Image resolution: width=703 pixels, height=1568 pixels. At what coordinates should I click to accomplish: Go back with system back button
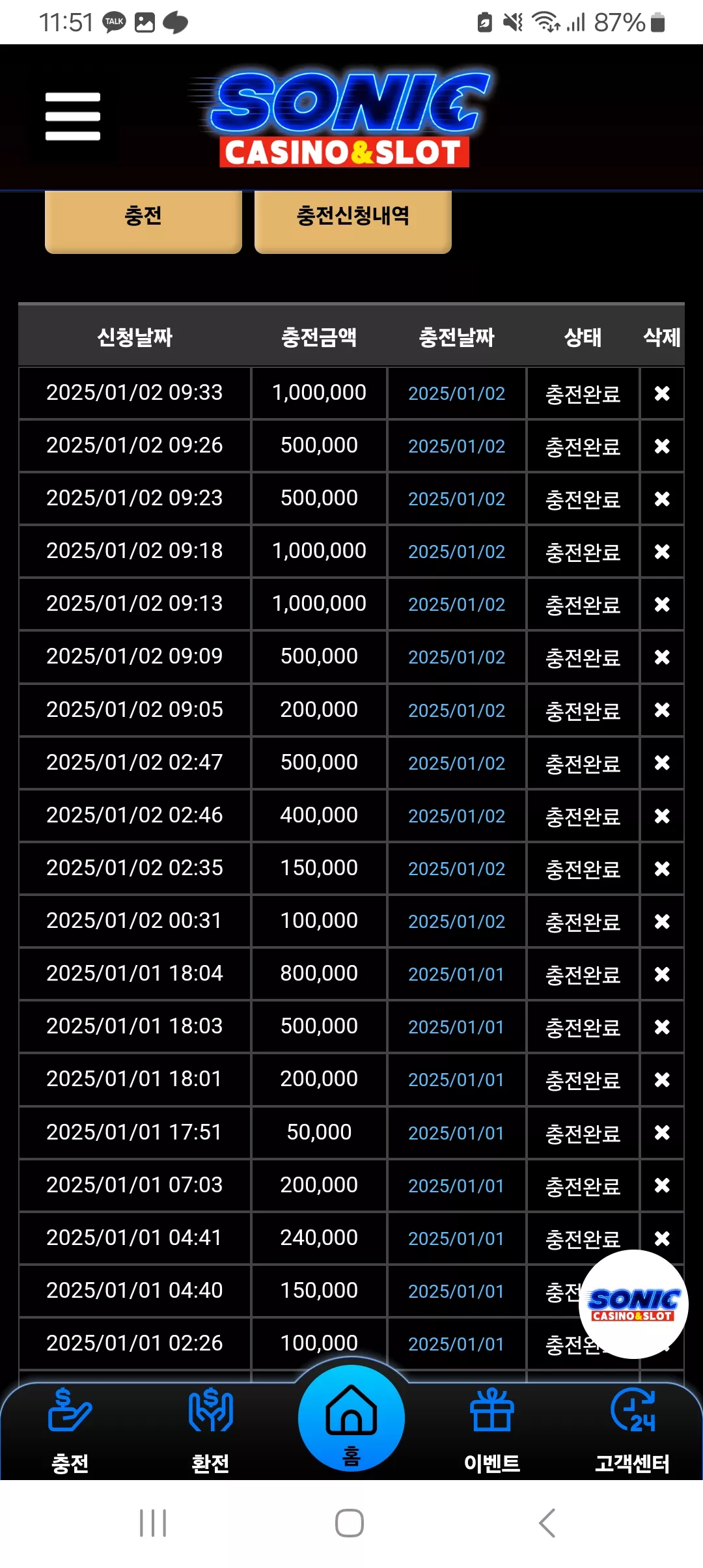tap(547, 1523)
